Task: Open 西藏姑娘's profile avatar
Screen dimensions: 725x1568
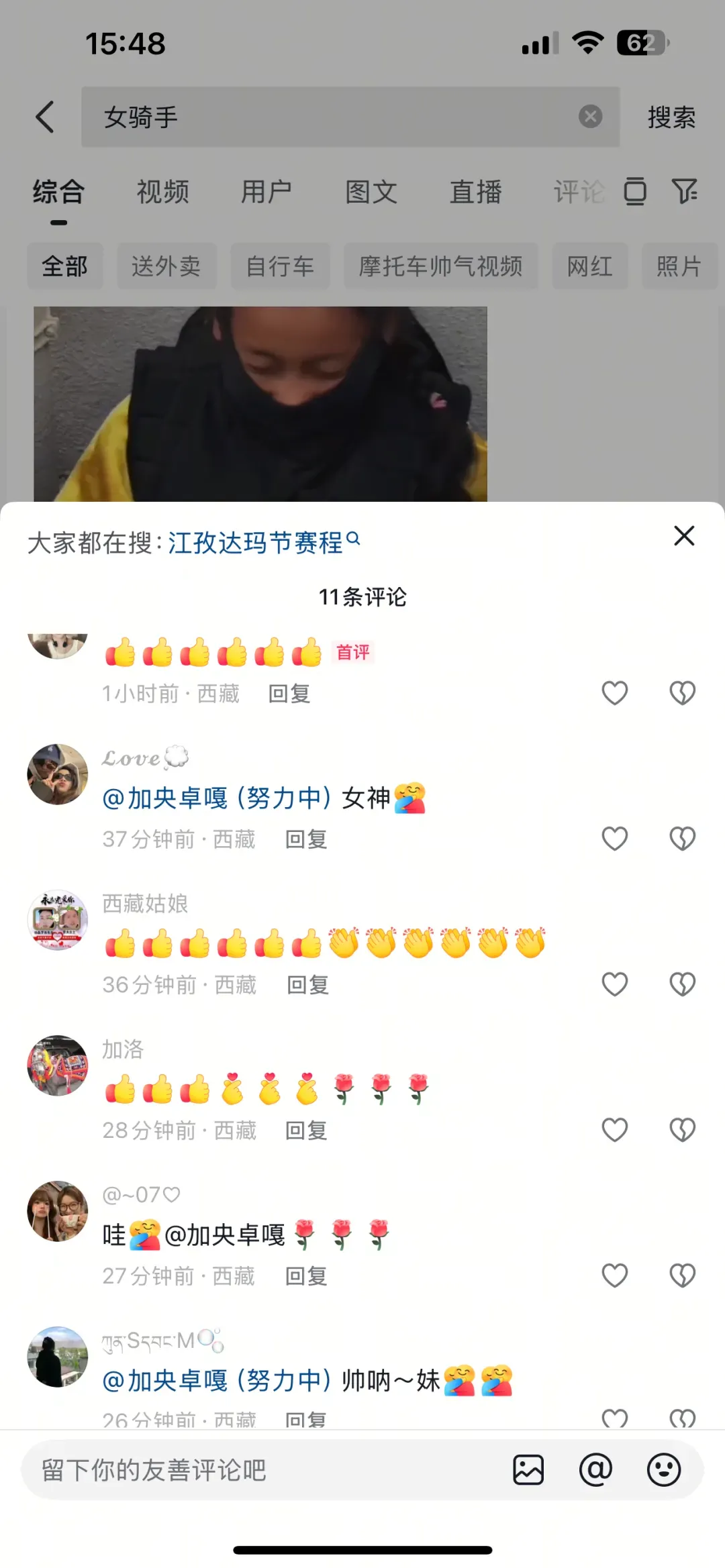Action: pos(58,920)
